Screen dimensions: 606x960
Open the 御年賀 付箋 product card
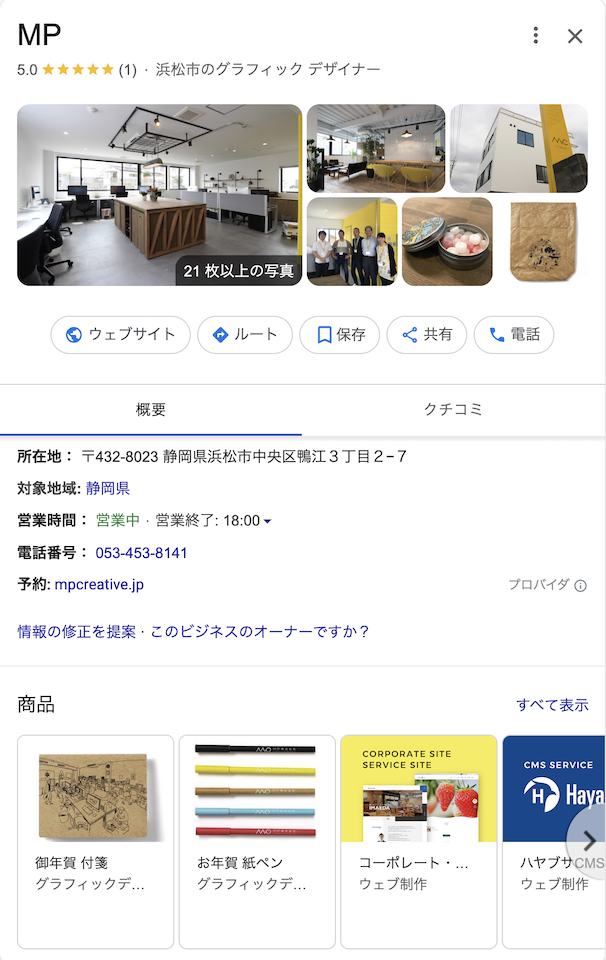[x=95, y=841]
